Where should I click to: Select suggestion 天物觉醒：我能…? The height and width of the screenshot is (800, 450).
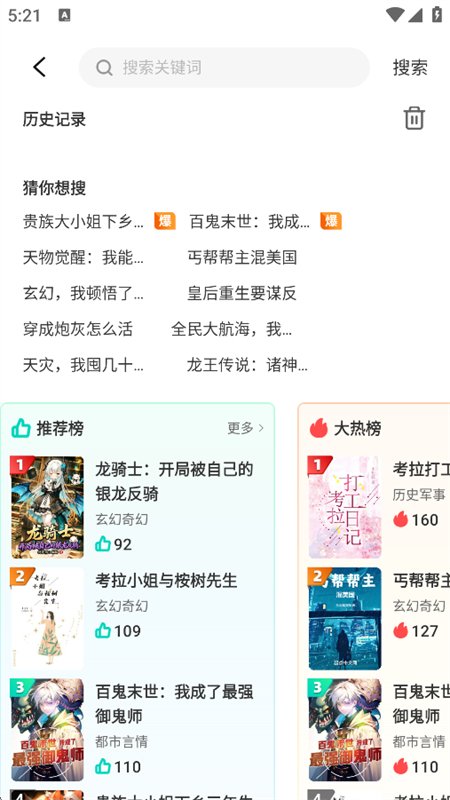pyautogui.click(x=83, y=257)
